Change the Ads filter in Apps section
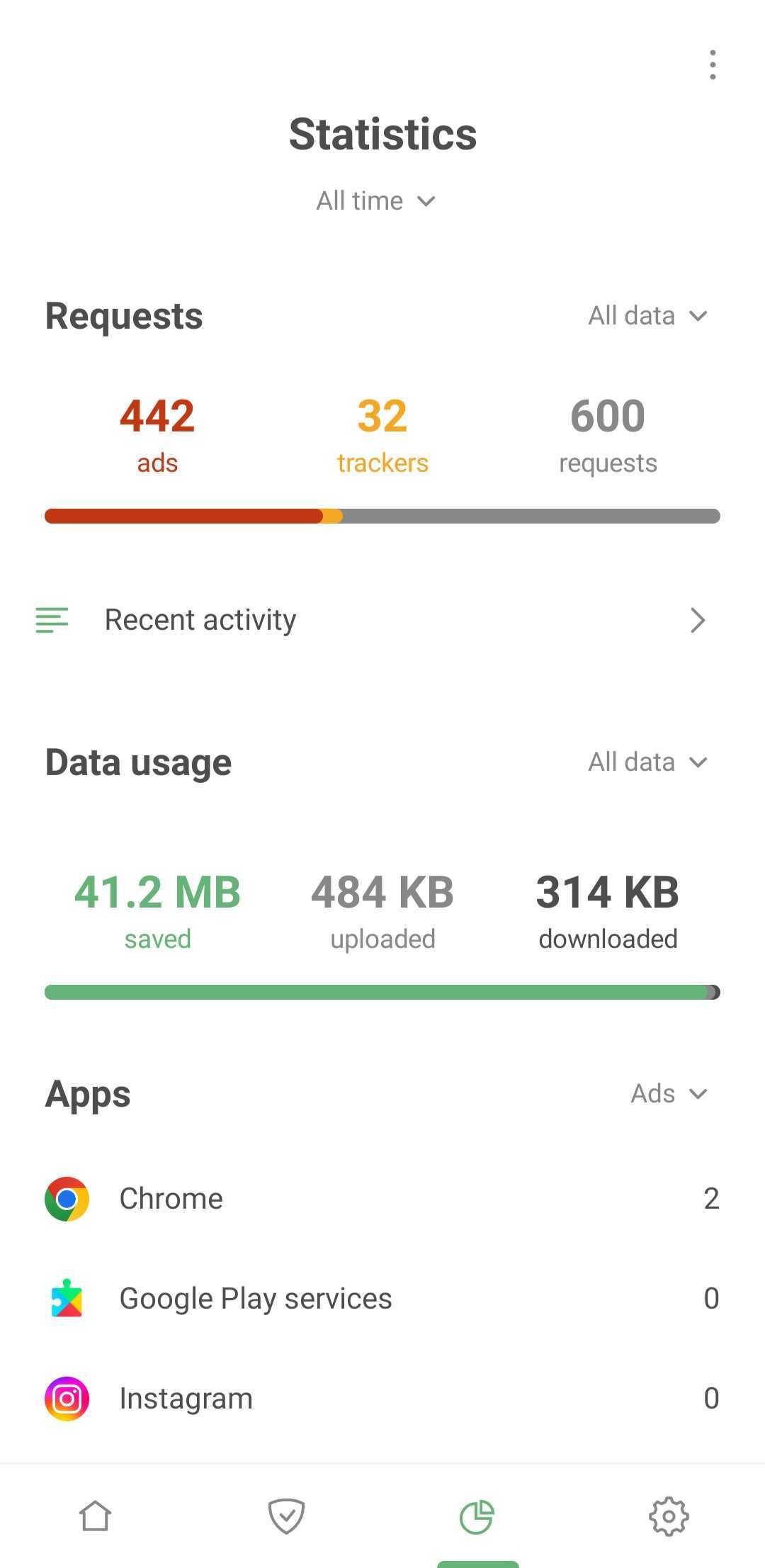 (x=669, y=1093)
